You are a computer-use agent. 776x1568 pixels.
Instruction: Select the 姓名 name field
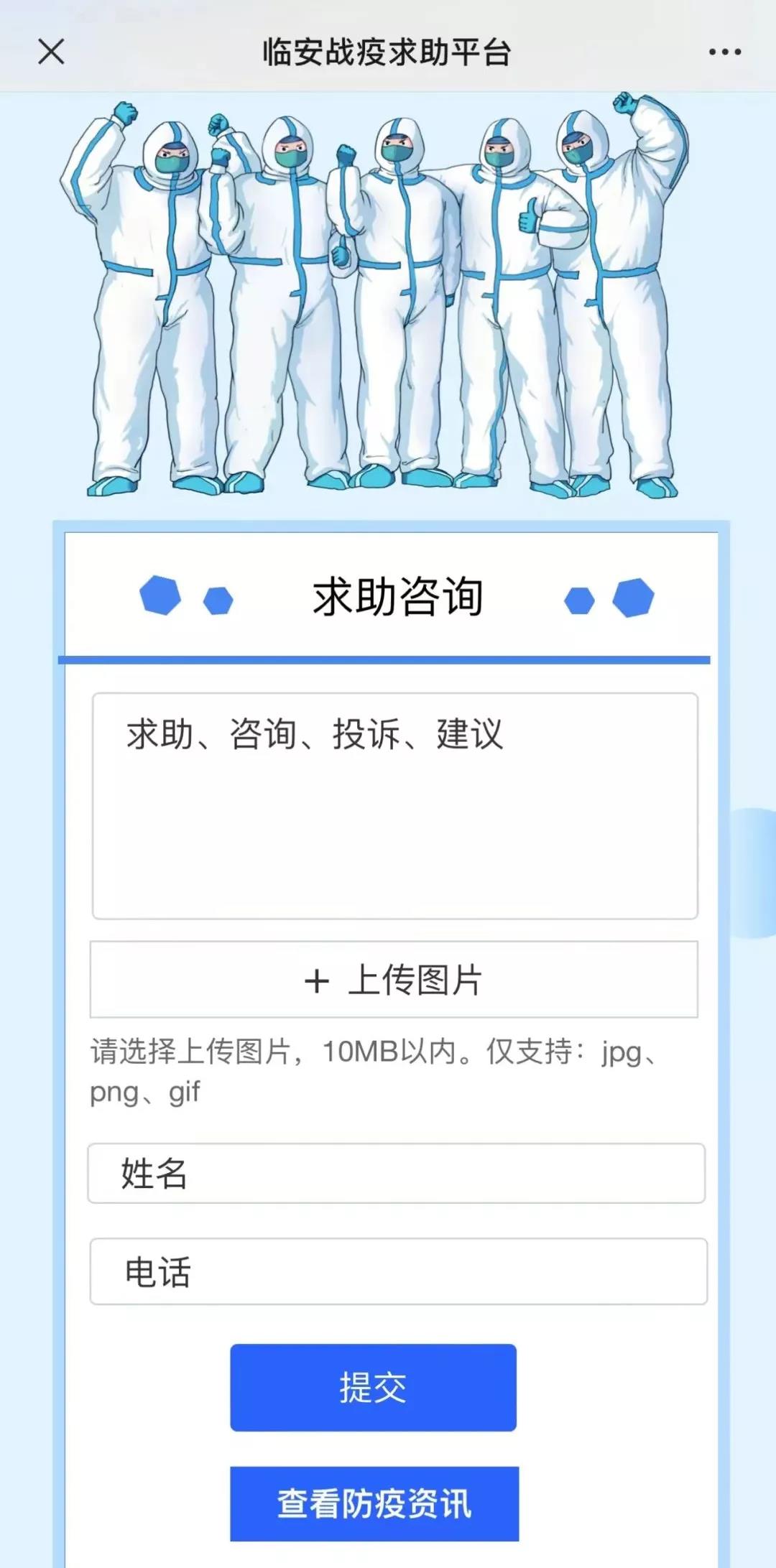[x=396, y=1173]
